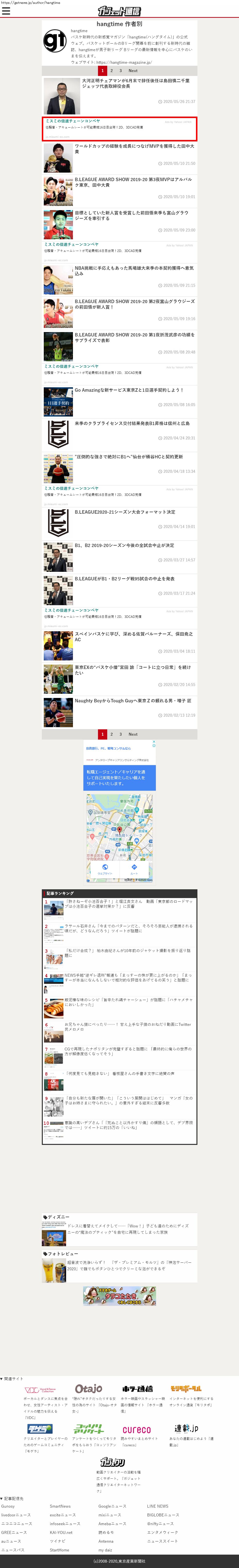Open B.LEAGUE2020-21 大会フォーマット決定 article
This screenshot has height=1568, width=239.
click(x=125, y=512)
